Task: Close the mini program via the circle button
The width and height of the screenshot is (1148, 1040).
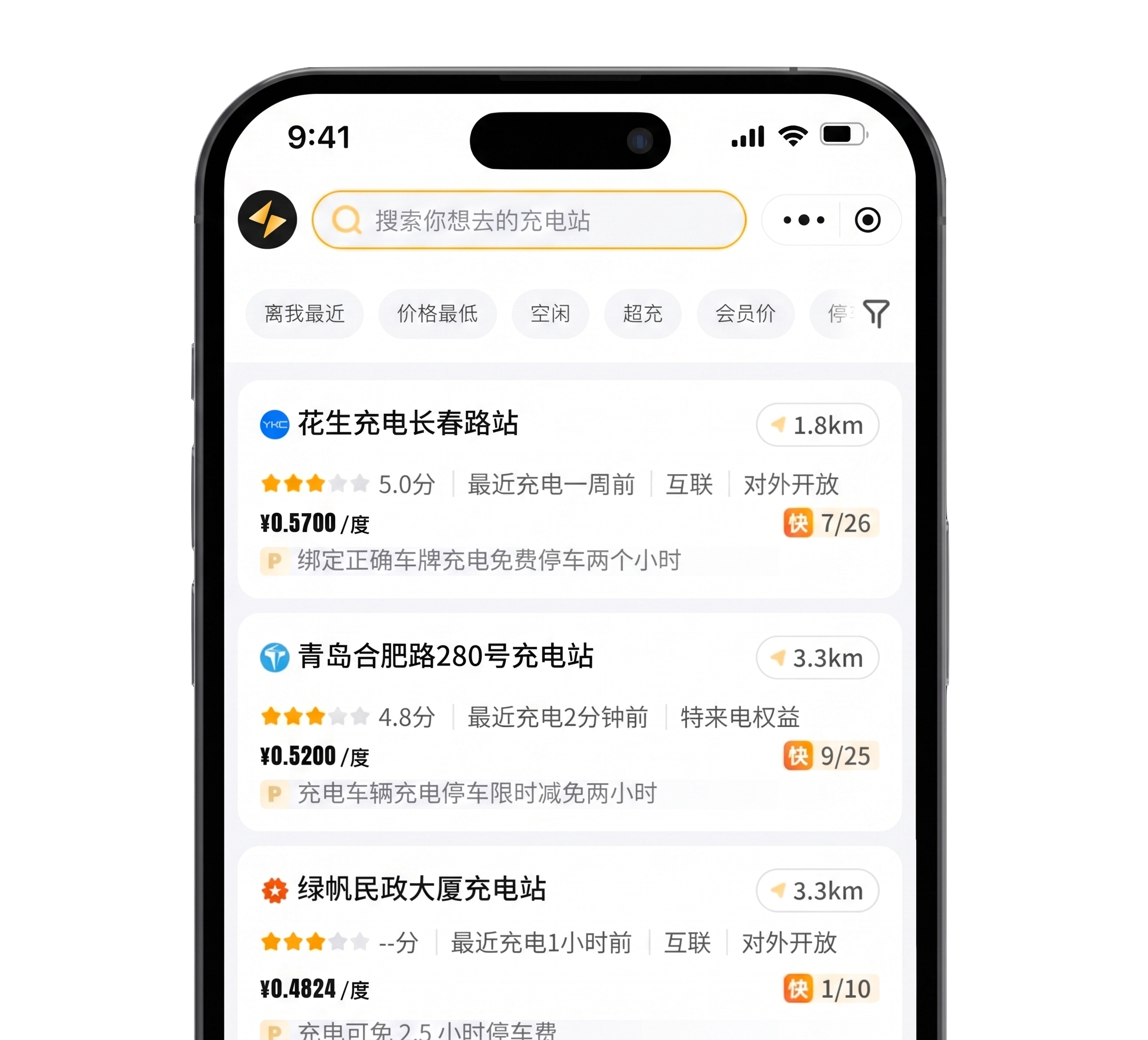Action: tap(867, 220)
